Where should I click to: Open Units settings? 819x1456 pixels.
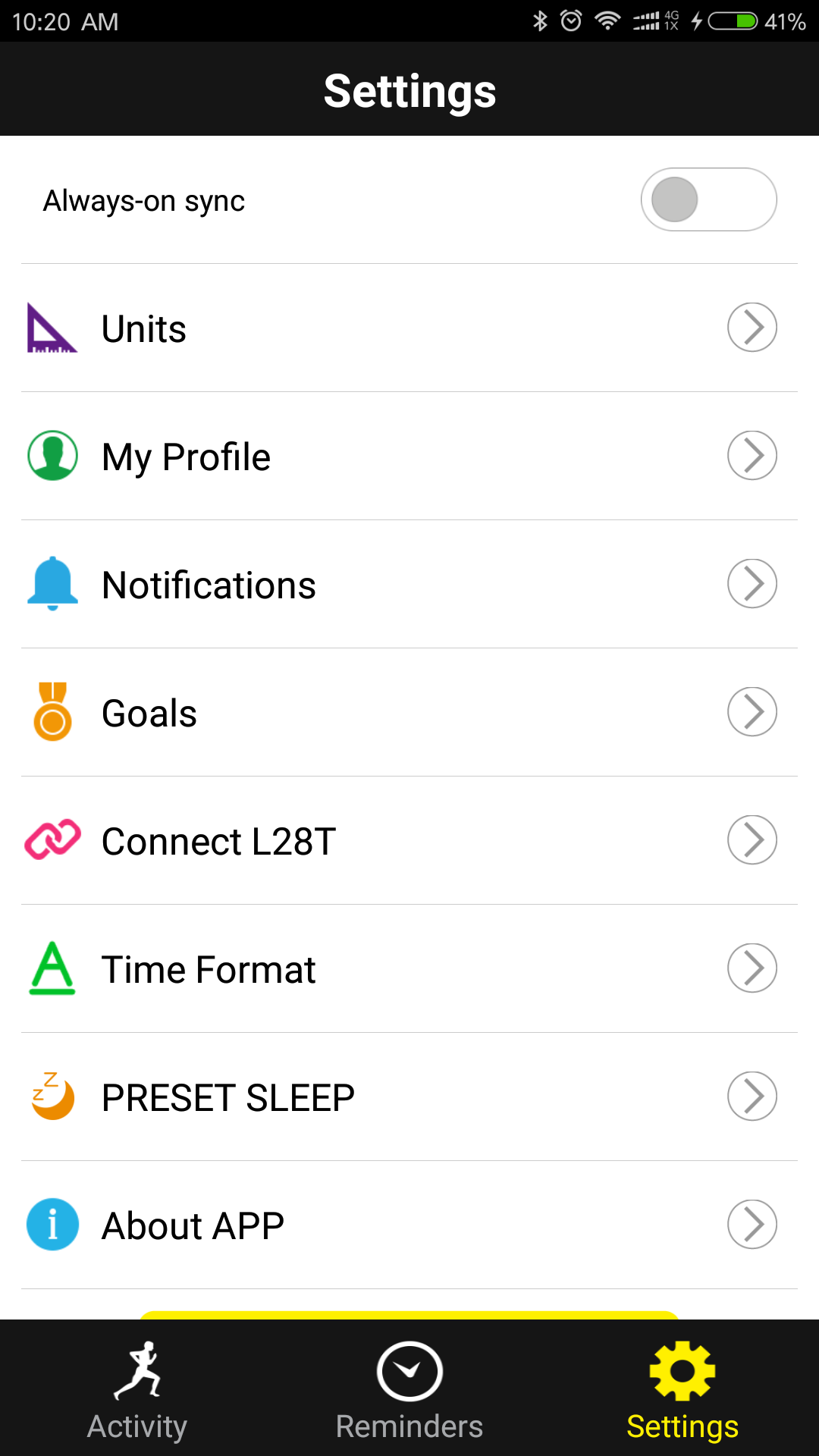pos(409,328)
